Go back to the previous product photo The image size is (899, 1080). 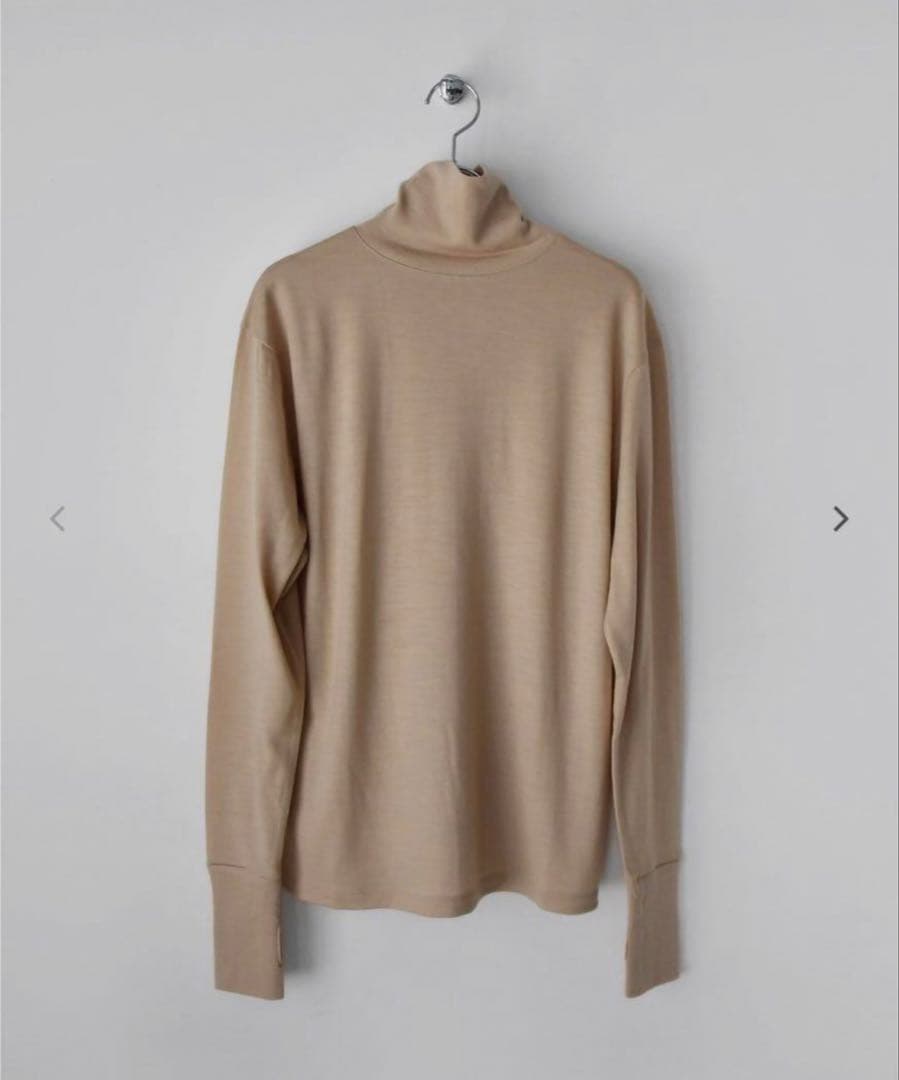click(58, 518)
